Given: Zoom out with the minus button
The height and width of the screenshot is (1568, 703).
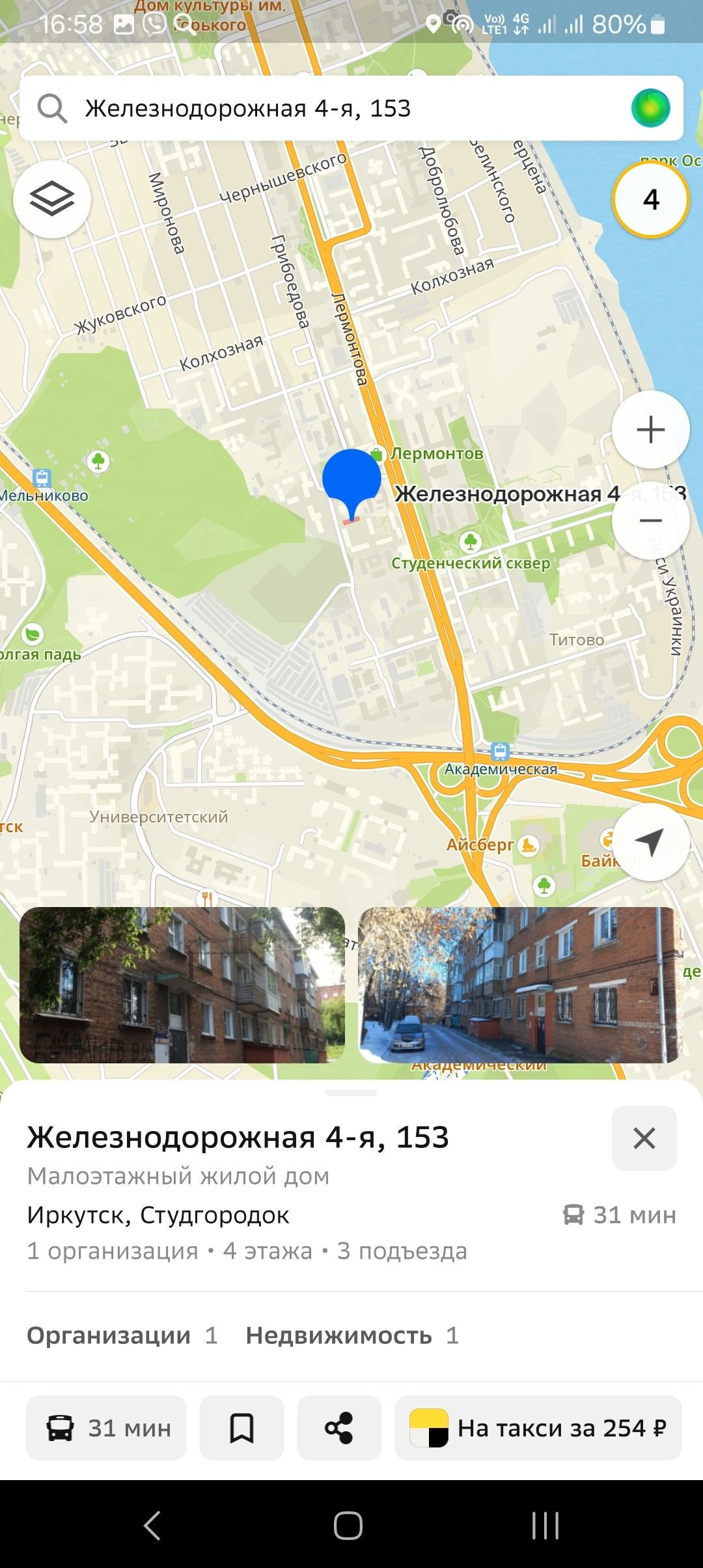Looking at the screenshot, I should pos(650,521).
